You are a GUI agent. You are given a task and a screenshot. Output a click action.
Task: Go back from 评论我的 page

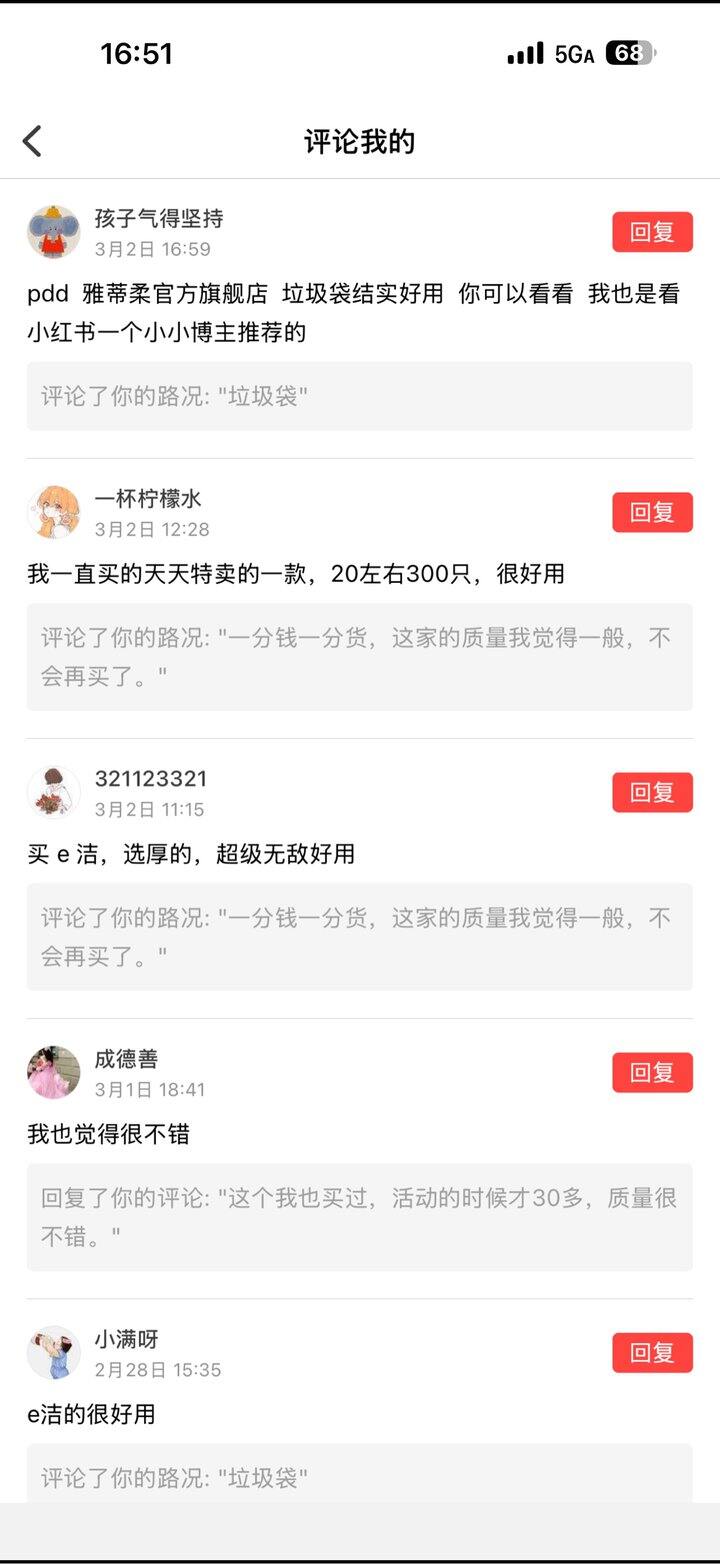point(33,141)
